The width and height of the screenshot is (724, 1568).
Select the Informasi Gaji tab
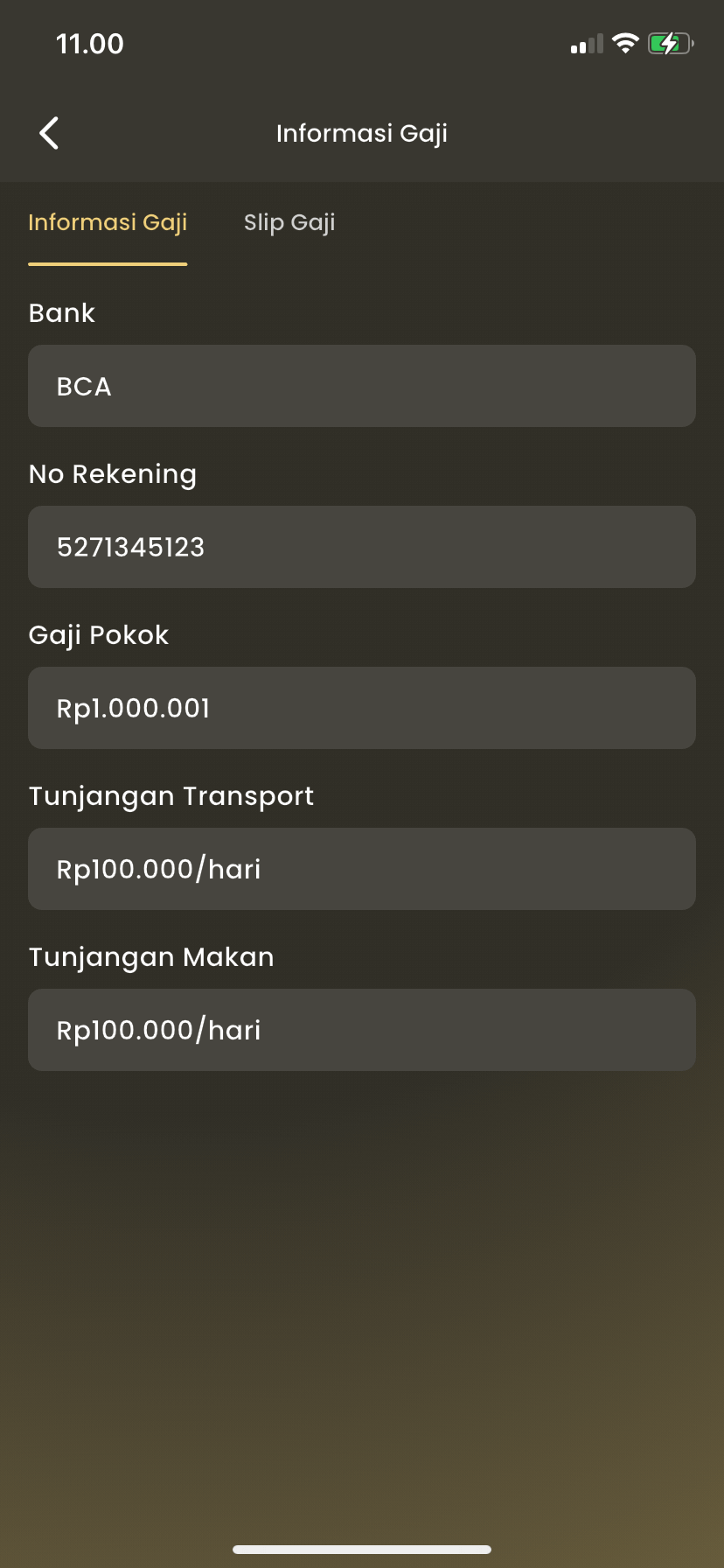click(x=108, y=223)
